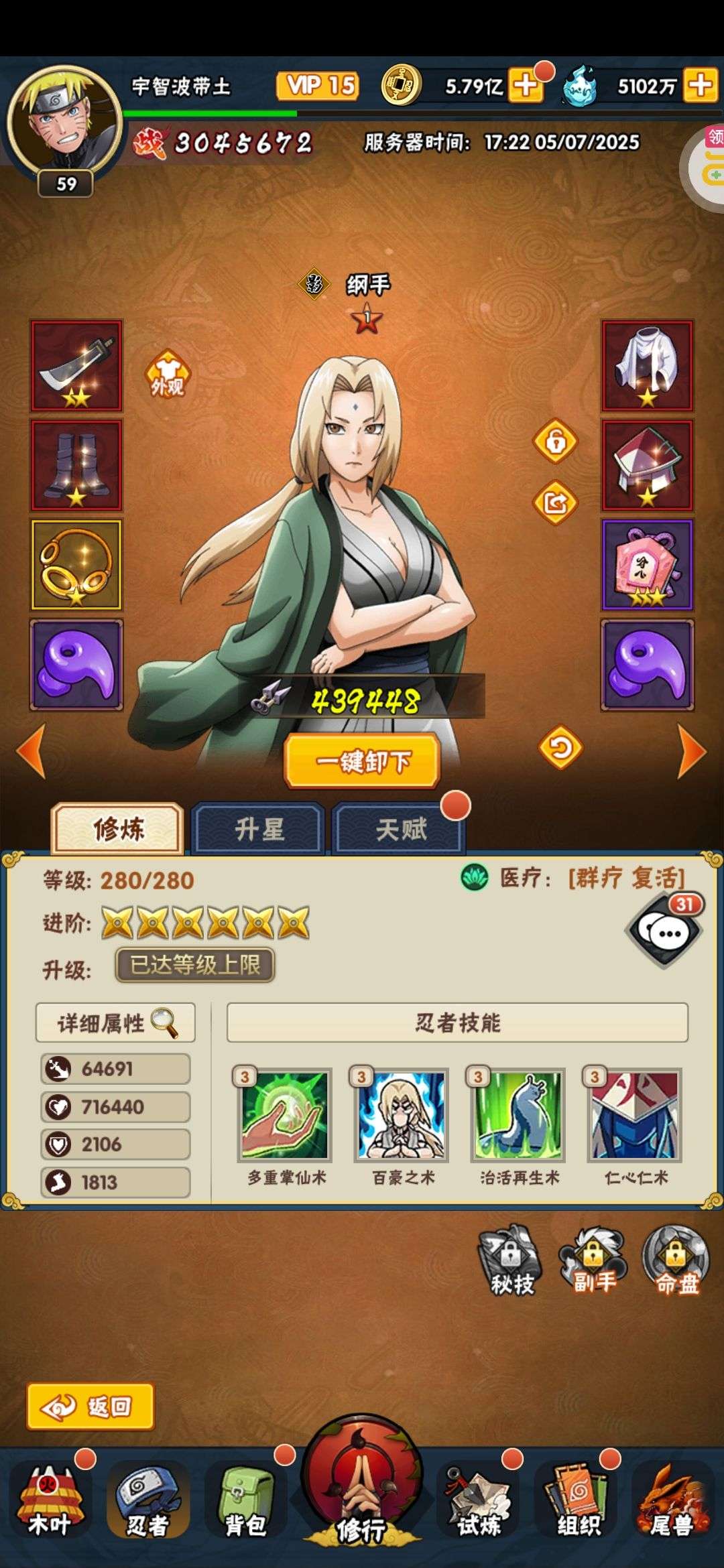View the 仁心仁术 skill
The height and width of the screenshot is (1568, 724).
click(x=635, y=1115)
